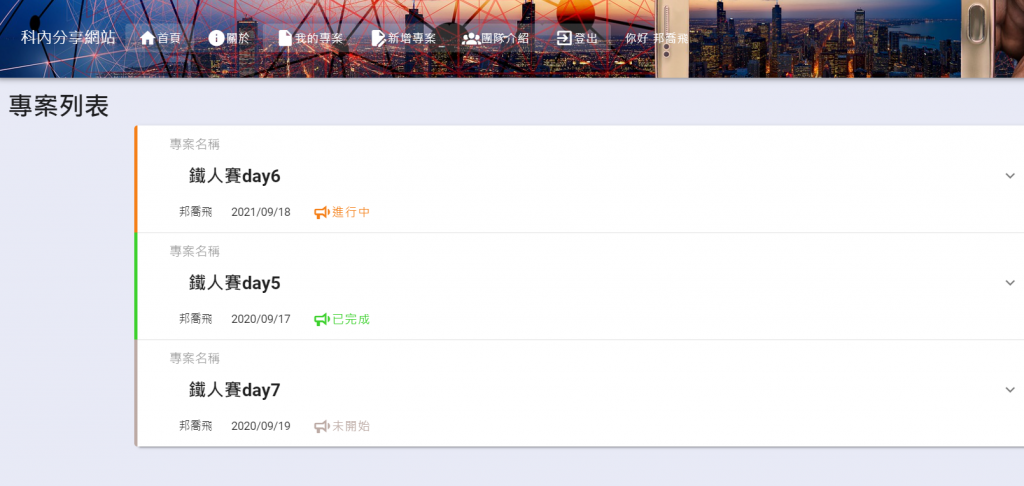
Task: Open 我的專案 in navbar
Action: pos(311,38)
